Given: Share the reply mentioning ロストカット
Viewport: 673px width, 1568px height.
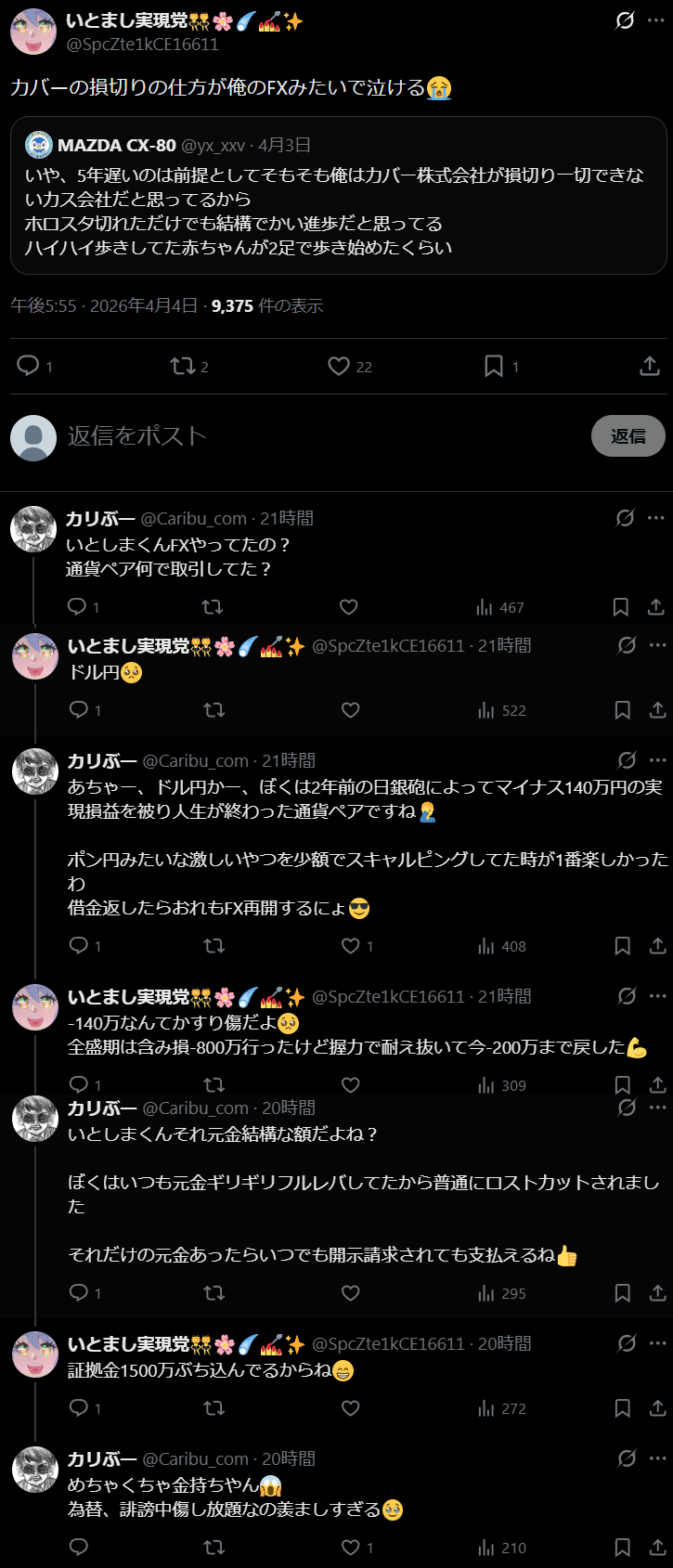Looking at the screenshot, I should click(x=657, y=1292).
